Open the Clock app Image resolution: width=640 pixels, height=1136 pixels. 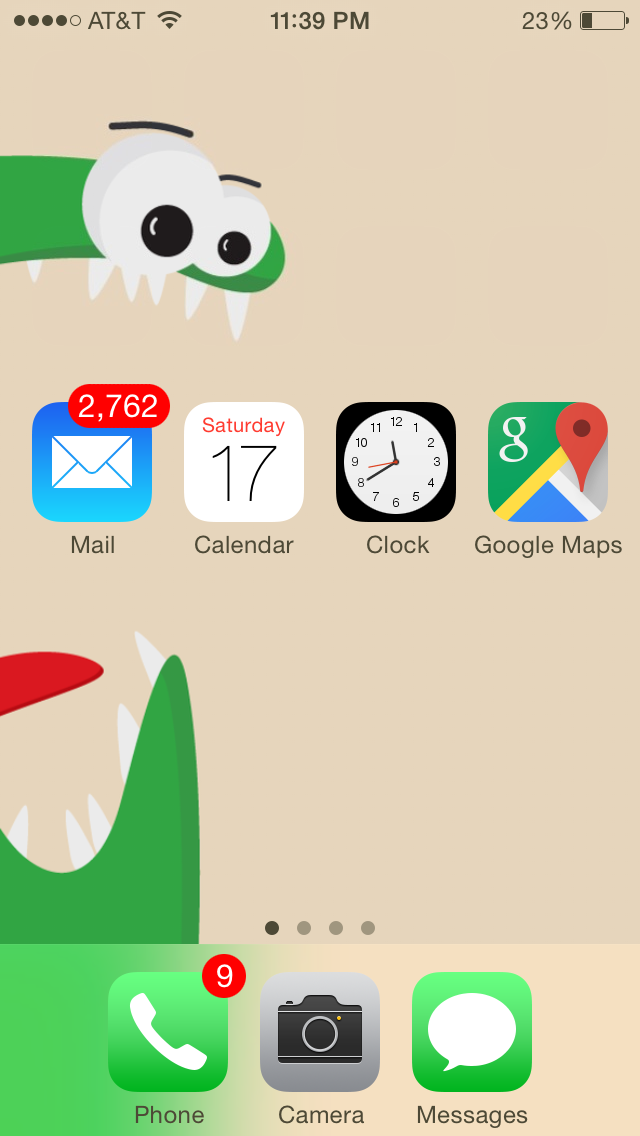396,462
